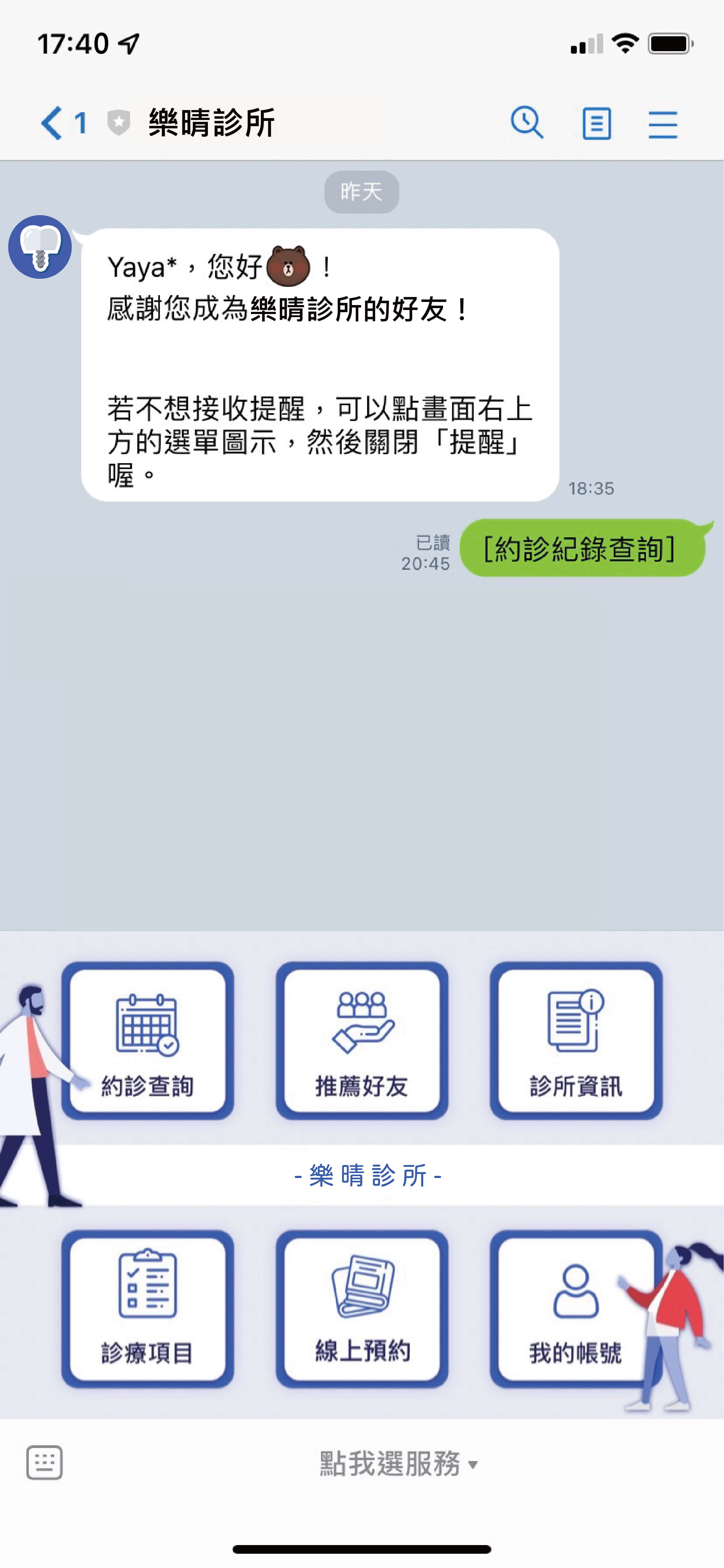Open 診療項目 tile

(148, 1309)
